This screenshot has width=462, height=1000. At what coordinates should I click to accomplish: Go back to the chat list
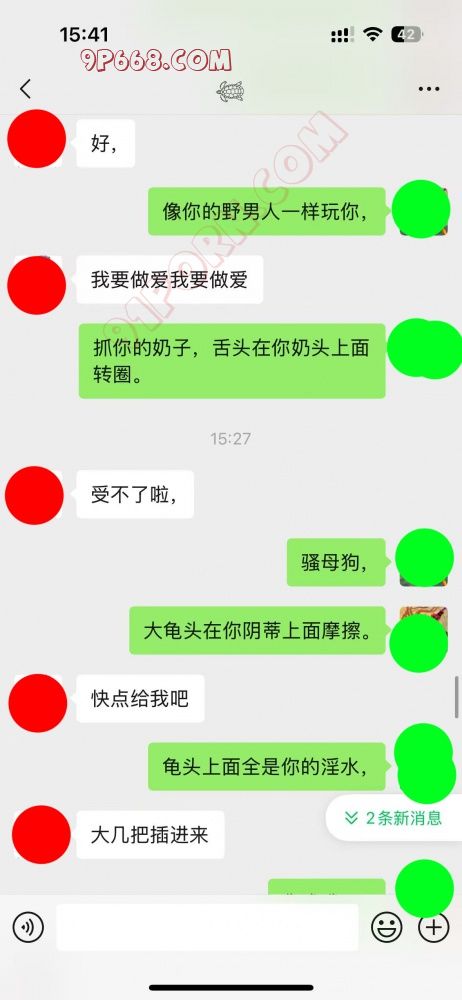point(26,89)
